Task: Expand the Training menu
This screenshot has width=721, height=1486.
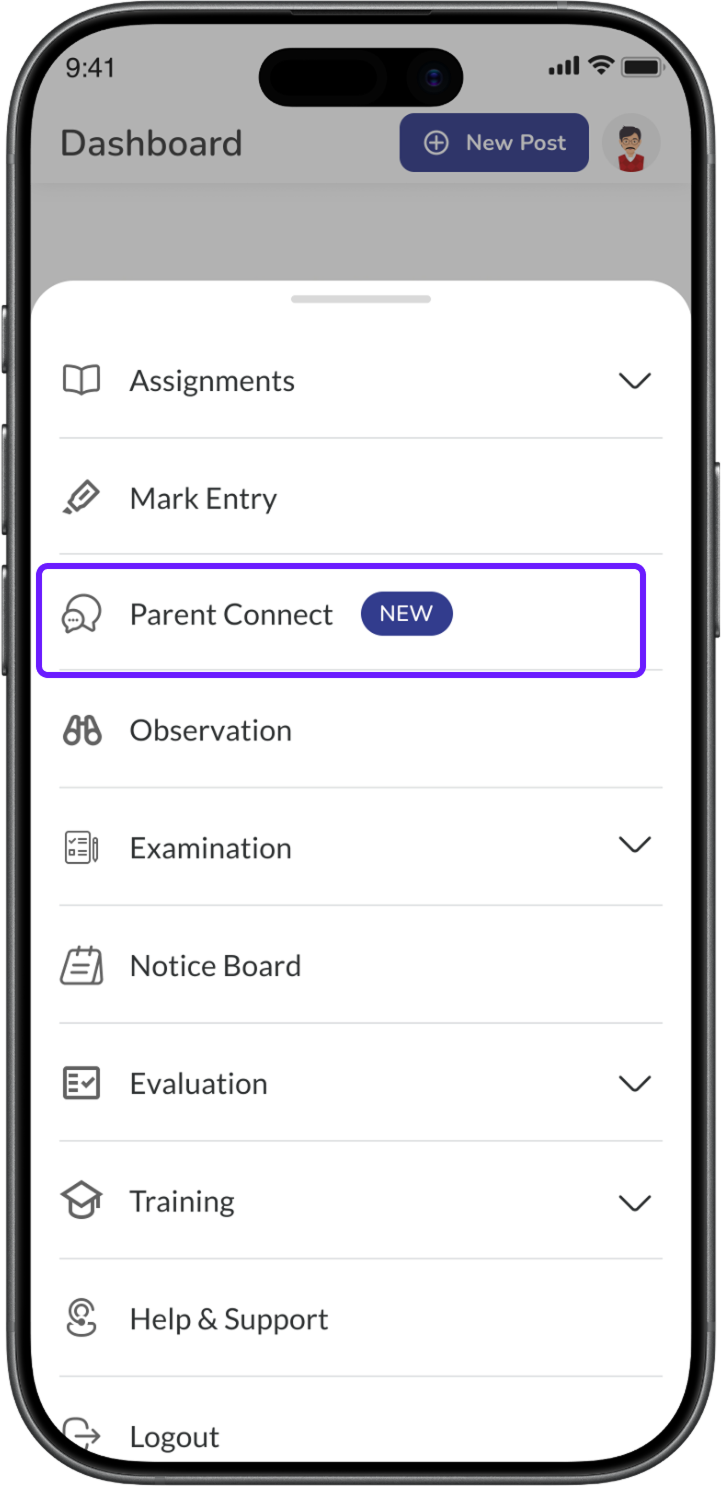Action: [634, 1202]
